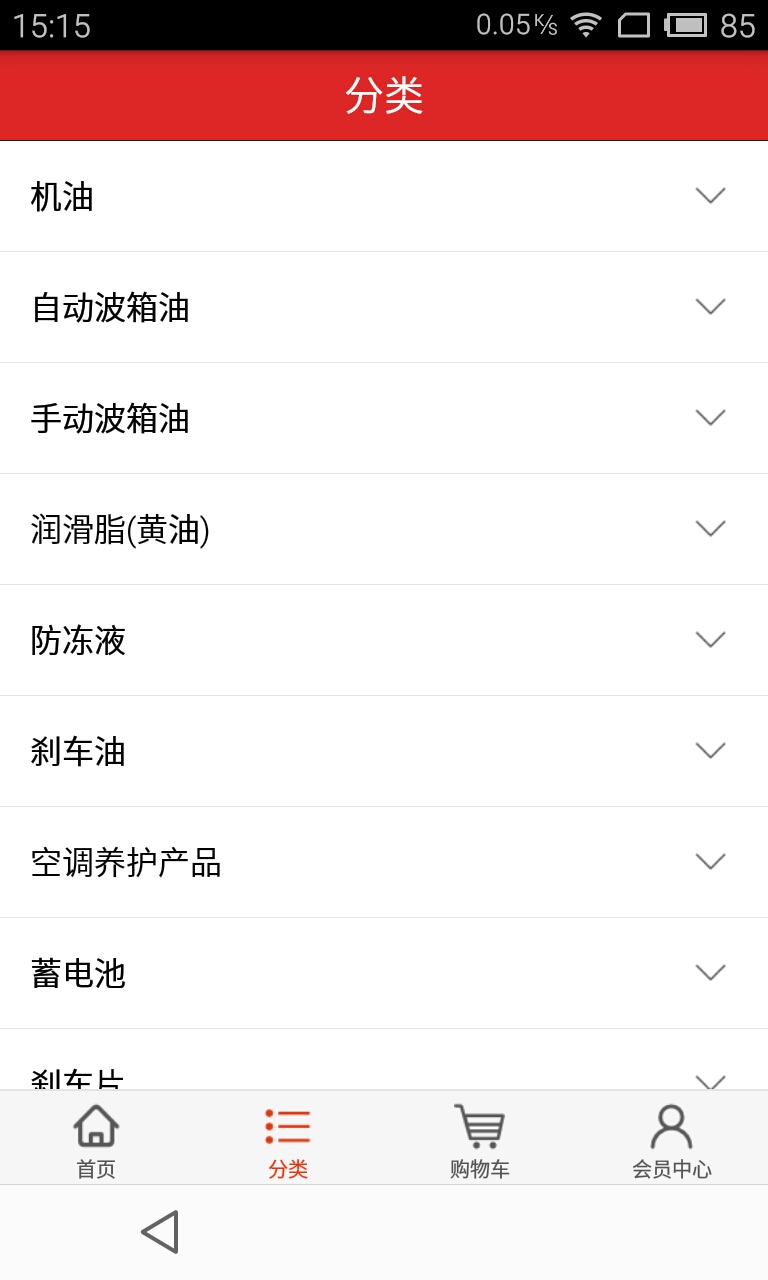Tap the 防冻液 category row
The width and height of the screenshot is (768, 1280).
384,640
